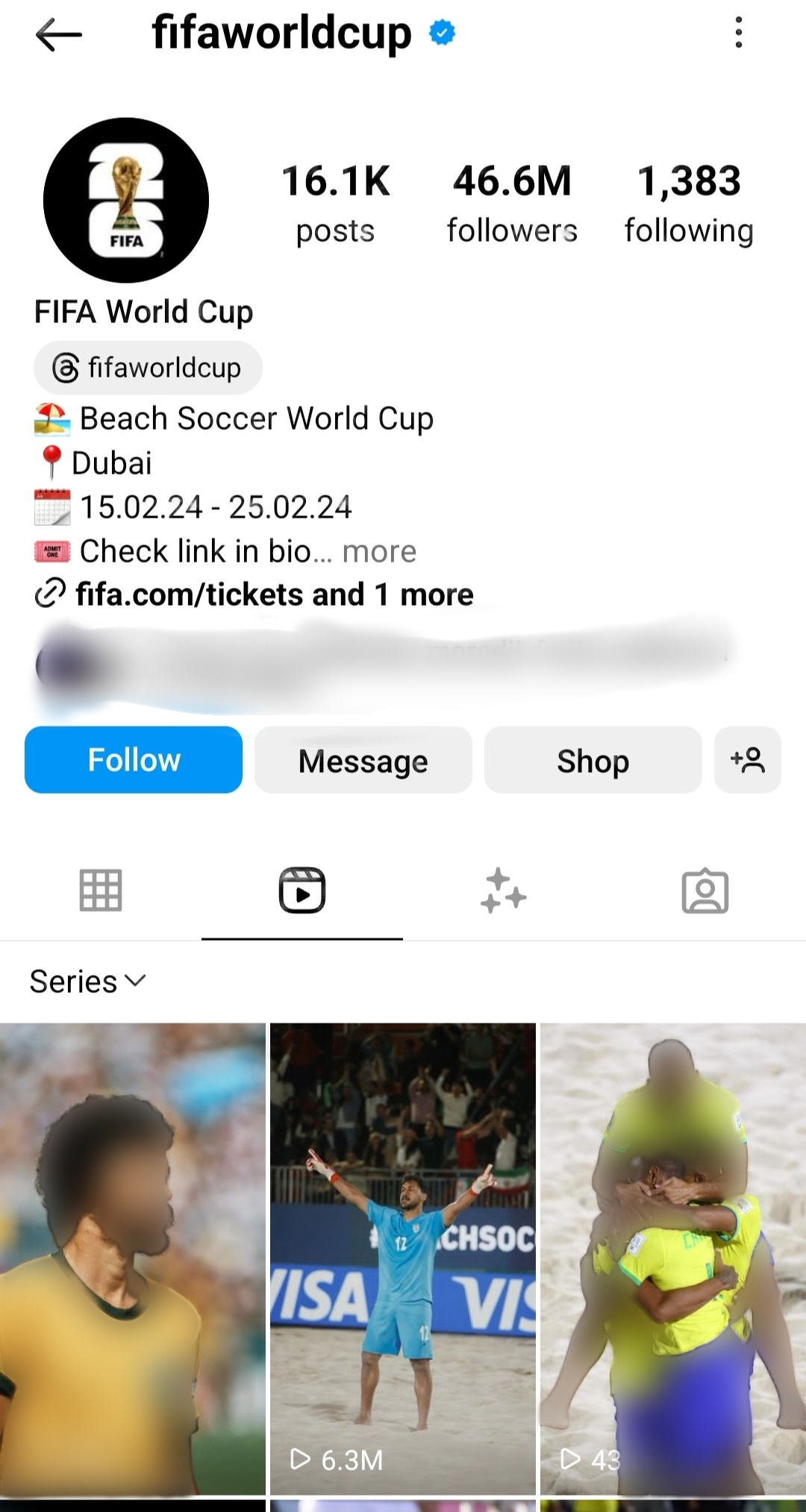Expand the bio with "more"

(379, 551)
